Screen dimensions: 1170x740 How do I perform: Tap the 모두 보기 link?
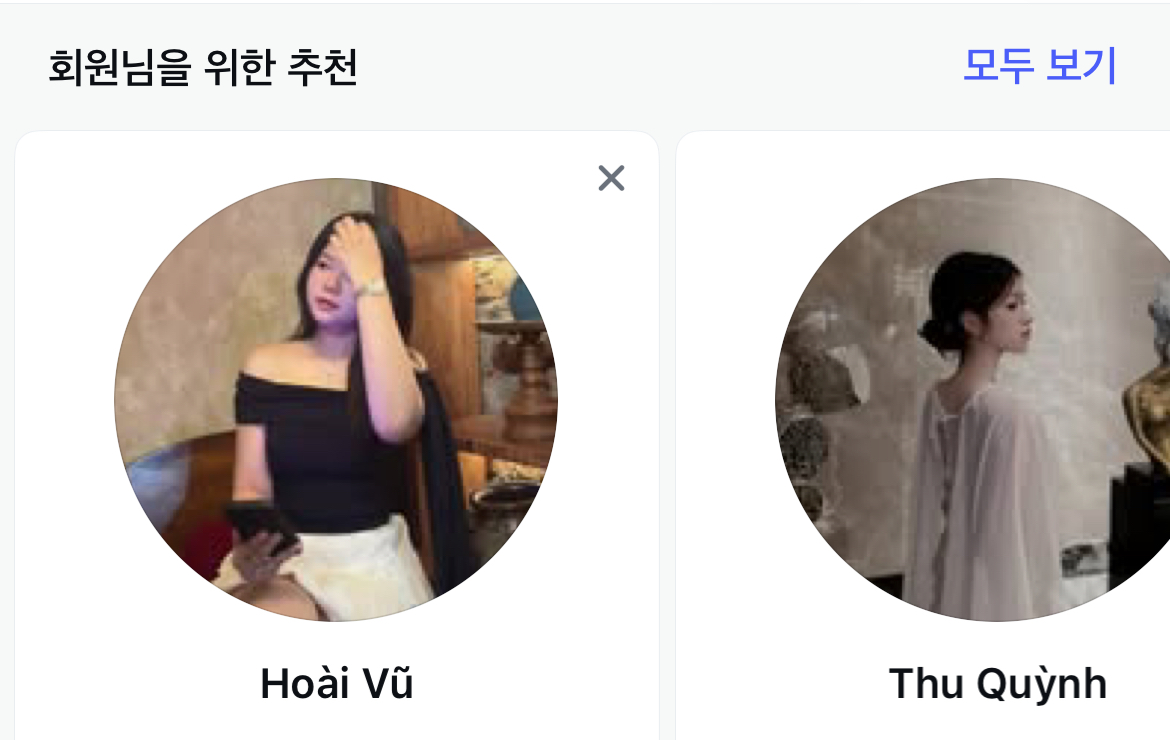point(1039,66)
